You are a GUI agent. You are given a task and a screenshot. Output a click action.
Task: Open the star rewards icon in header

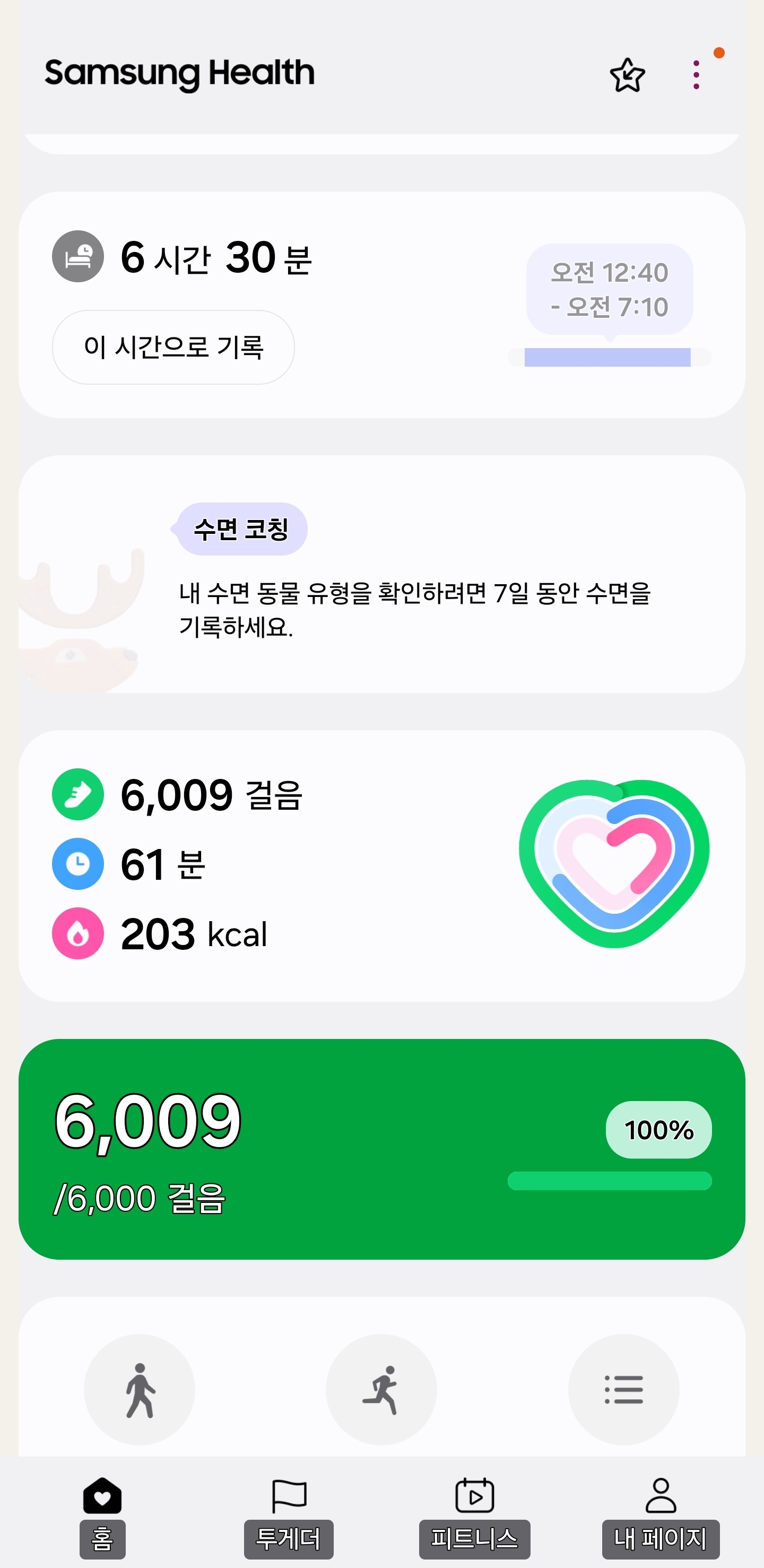coord(627,75)
